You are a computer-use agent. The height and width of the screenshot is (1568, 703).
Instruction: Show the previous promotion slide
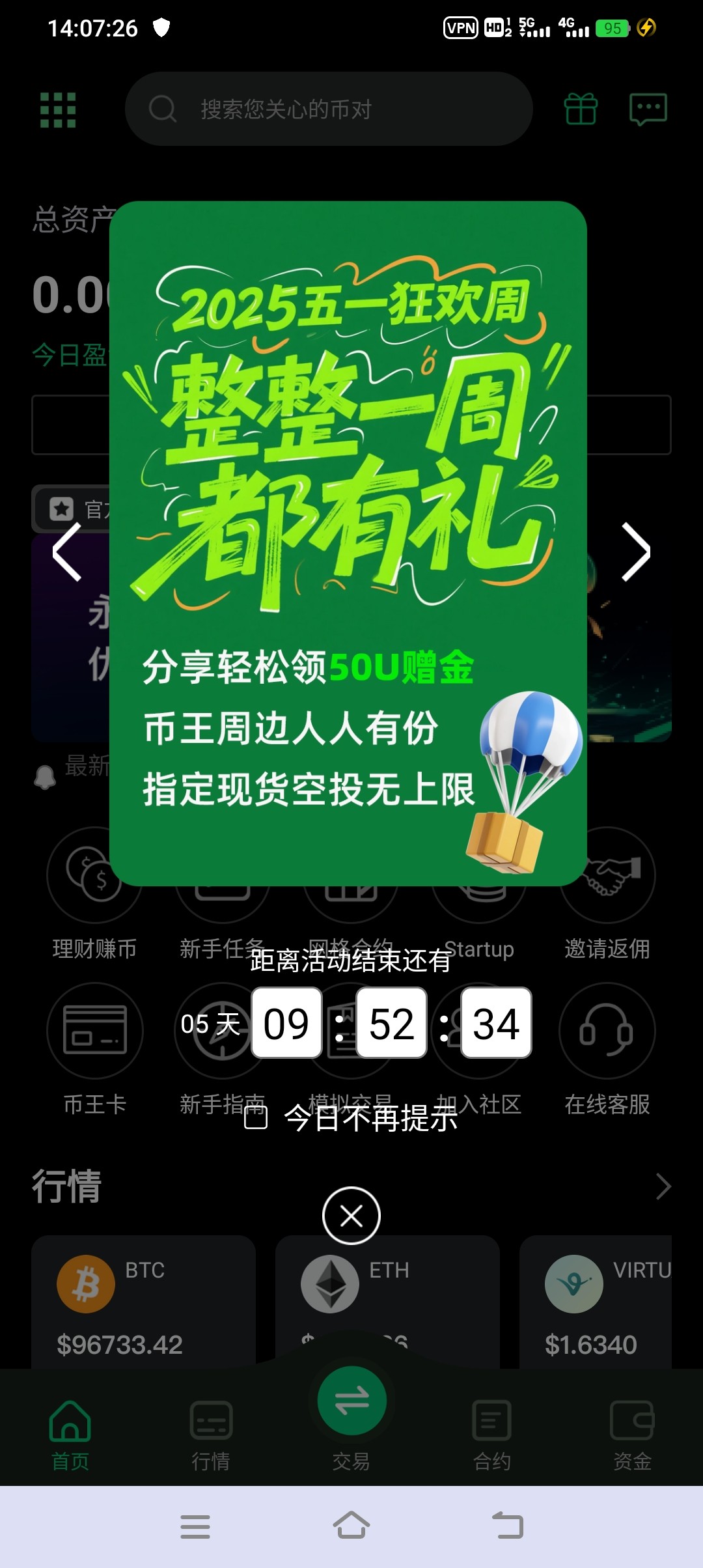click(x=67, y=552)
